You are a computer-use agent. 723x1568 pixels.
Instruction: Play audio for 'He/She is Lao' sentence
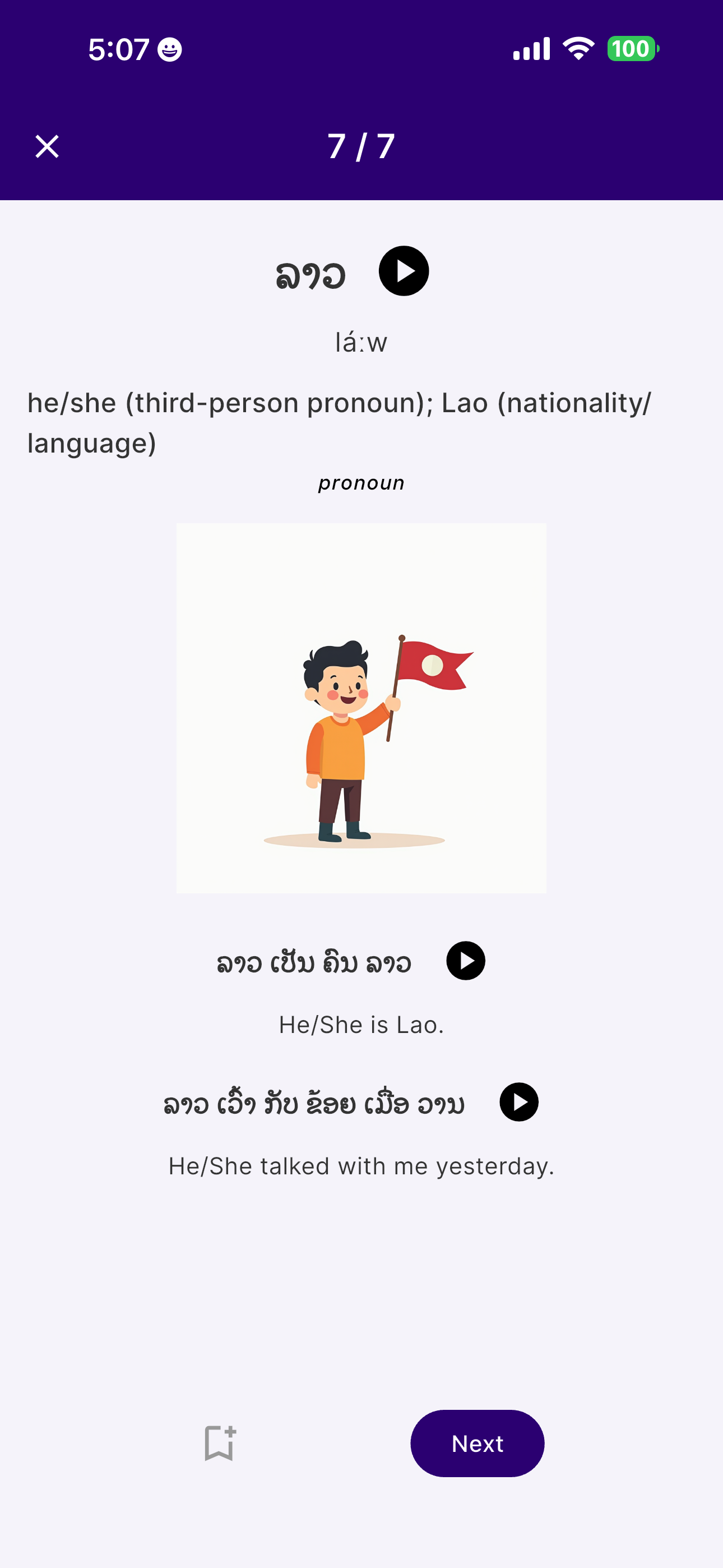(x=466, y=961)
